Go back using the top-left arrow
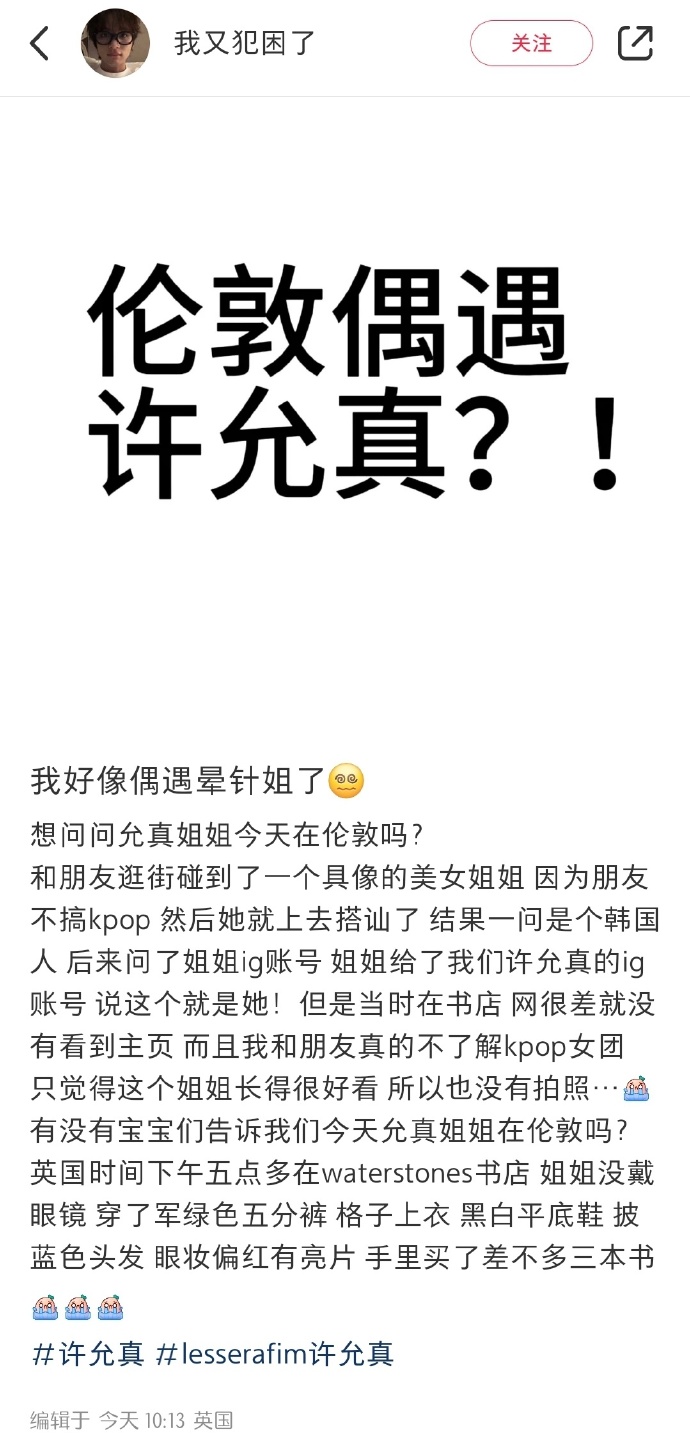Image resolution: width=690 pixels, height=1445 pixels. (39, 43)
